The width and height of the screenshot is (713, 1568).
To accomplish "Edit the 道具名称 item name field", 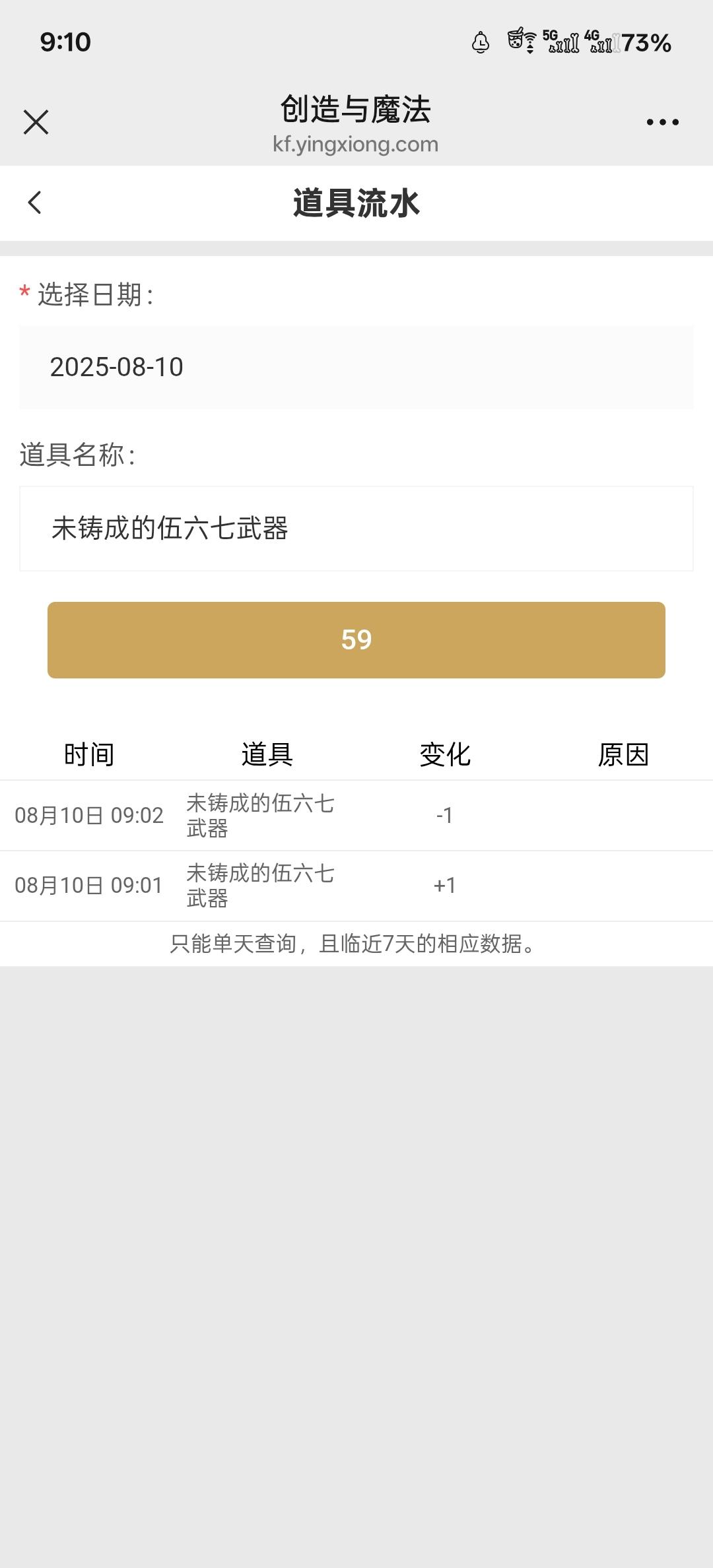I will [356, 529].
